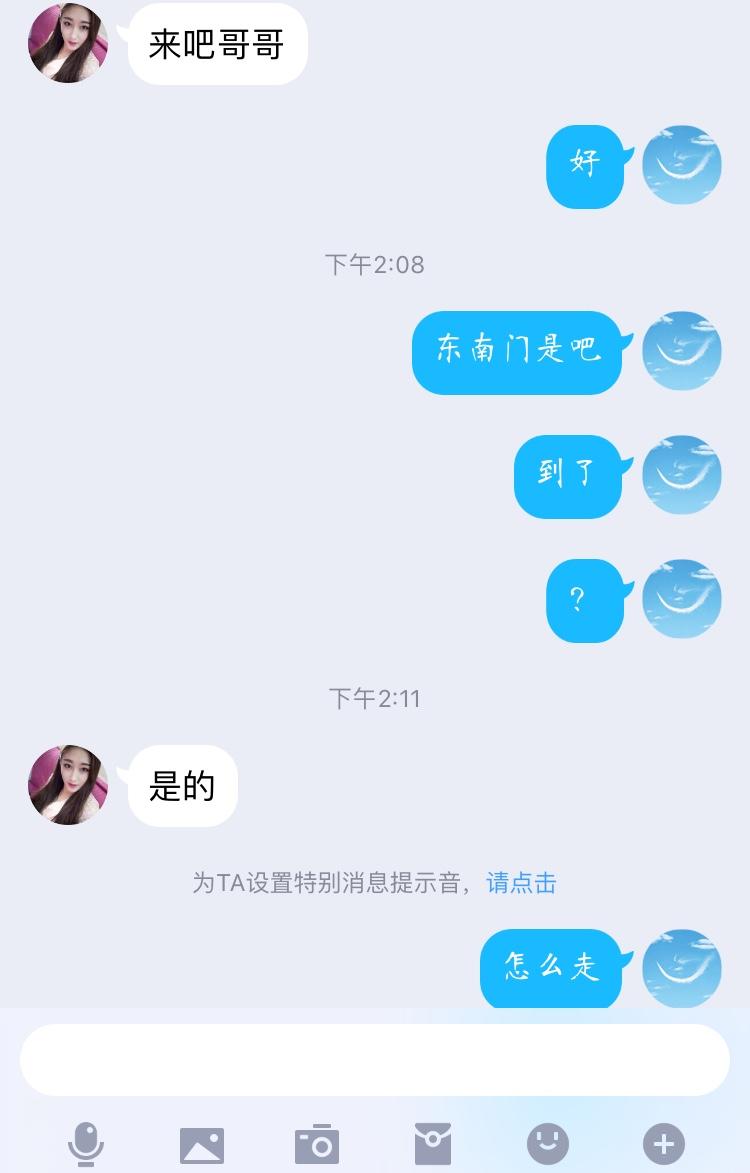Screen dimensions: 750x1173
Task: Click the 请点击 link to set special notification sound
Action: coord(520,883)
